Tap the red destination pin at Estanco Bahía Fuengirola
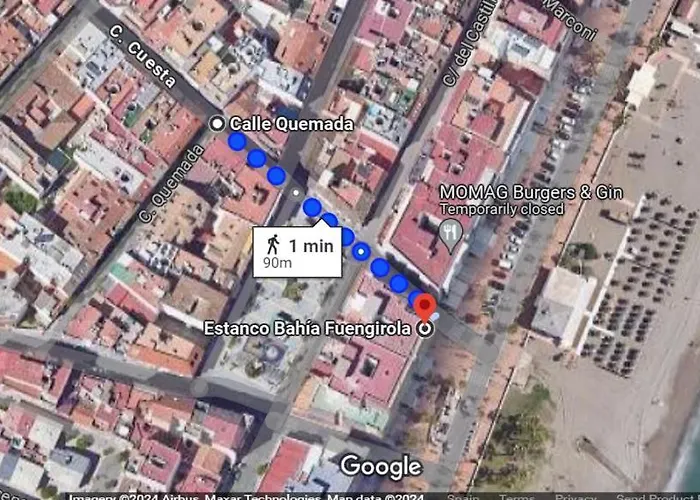700x500 pixels. coord(426,306)
